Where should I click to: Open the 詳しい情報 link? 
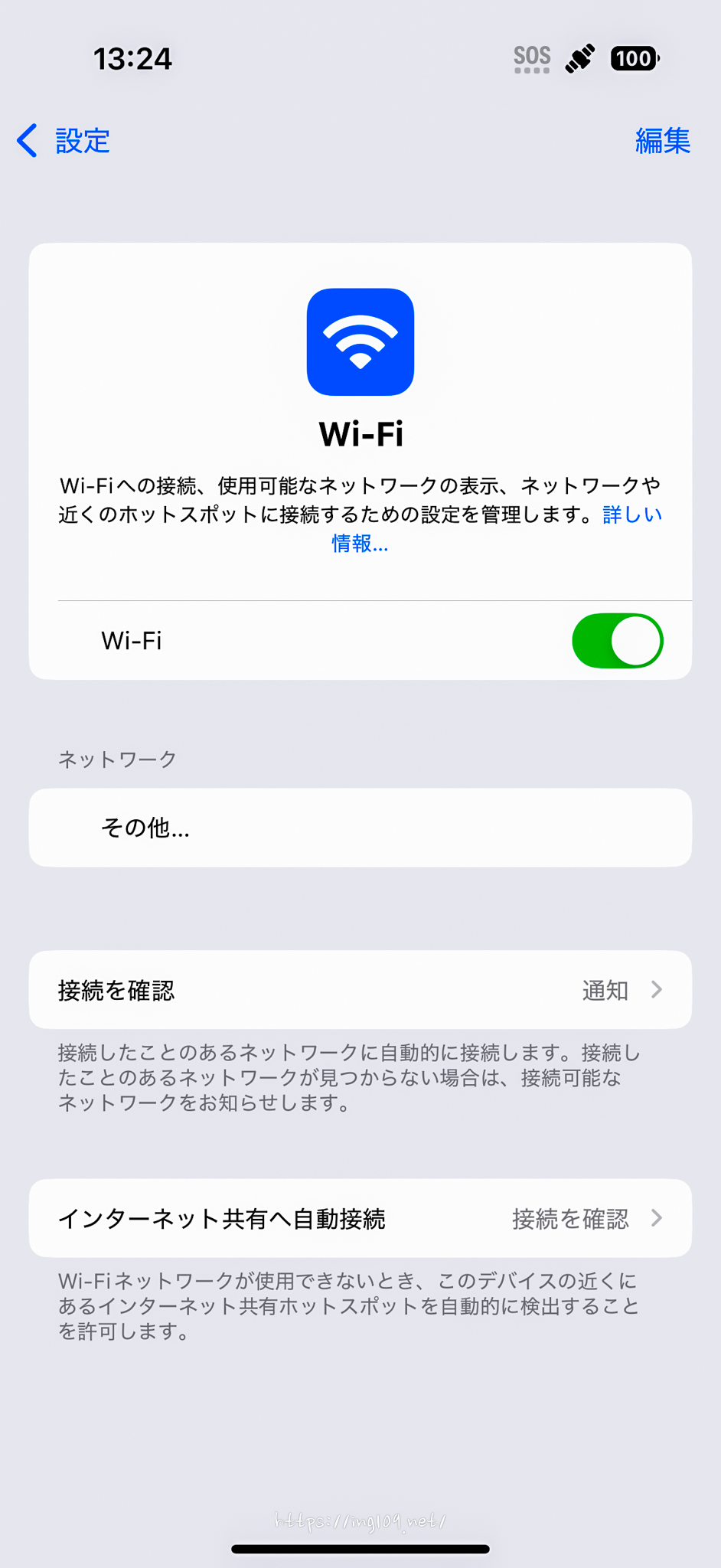[x=631, y=514]
